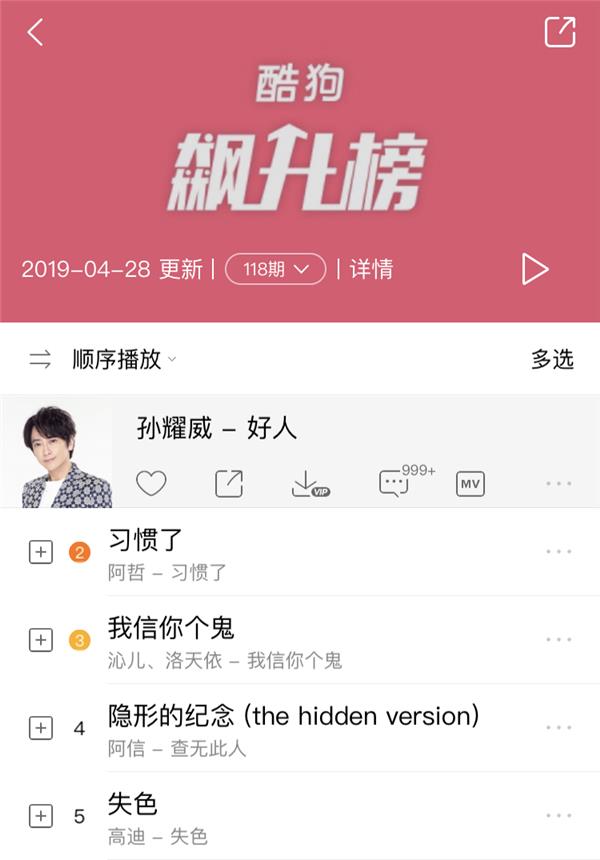Like the song 好人

[151, 484]
